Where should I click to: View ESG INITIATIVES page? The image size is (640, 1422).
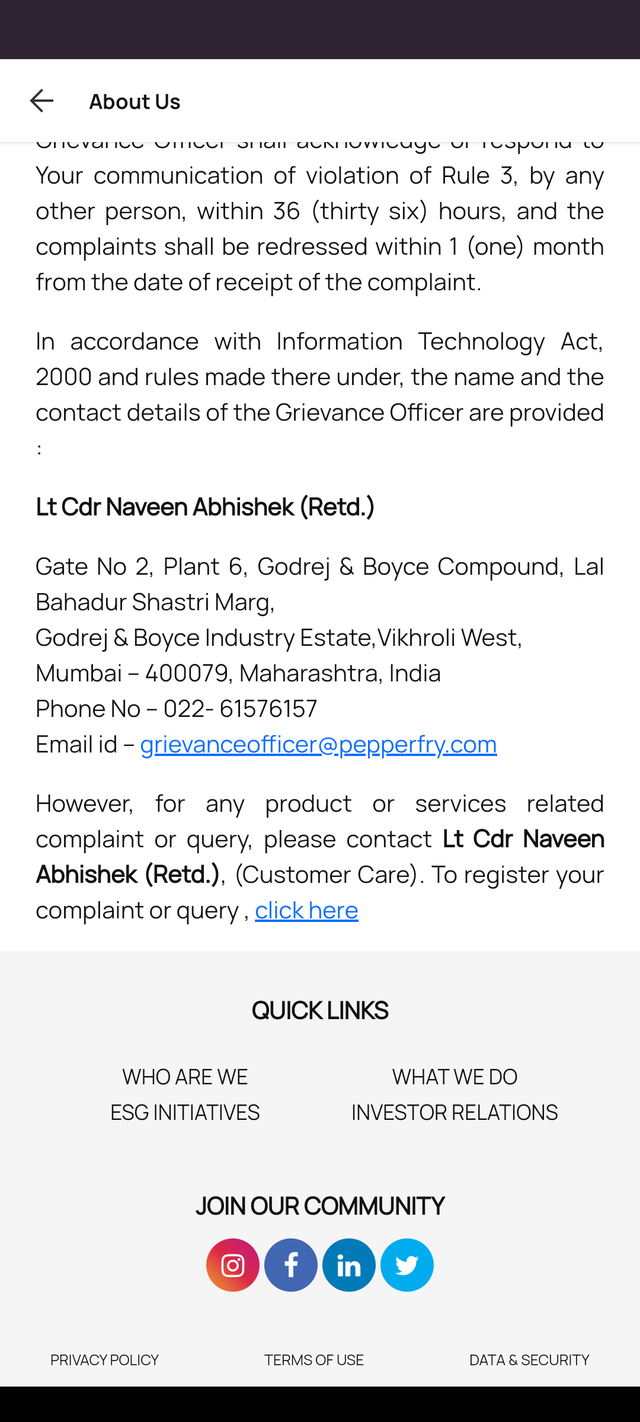click(185, 1112)
